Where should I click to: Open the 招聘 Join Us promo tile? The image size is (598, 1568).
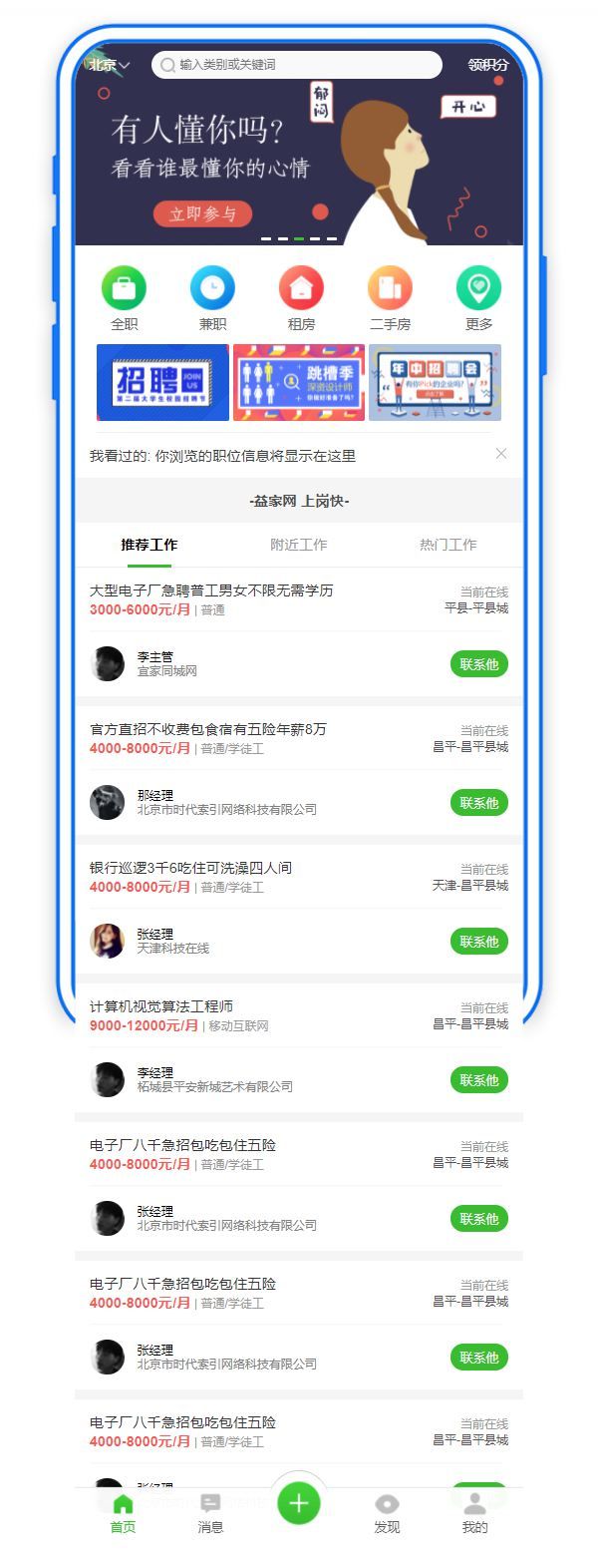(x=162, y=382)
